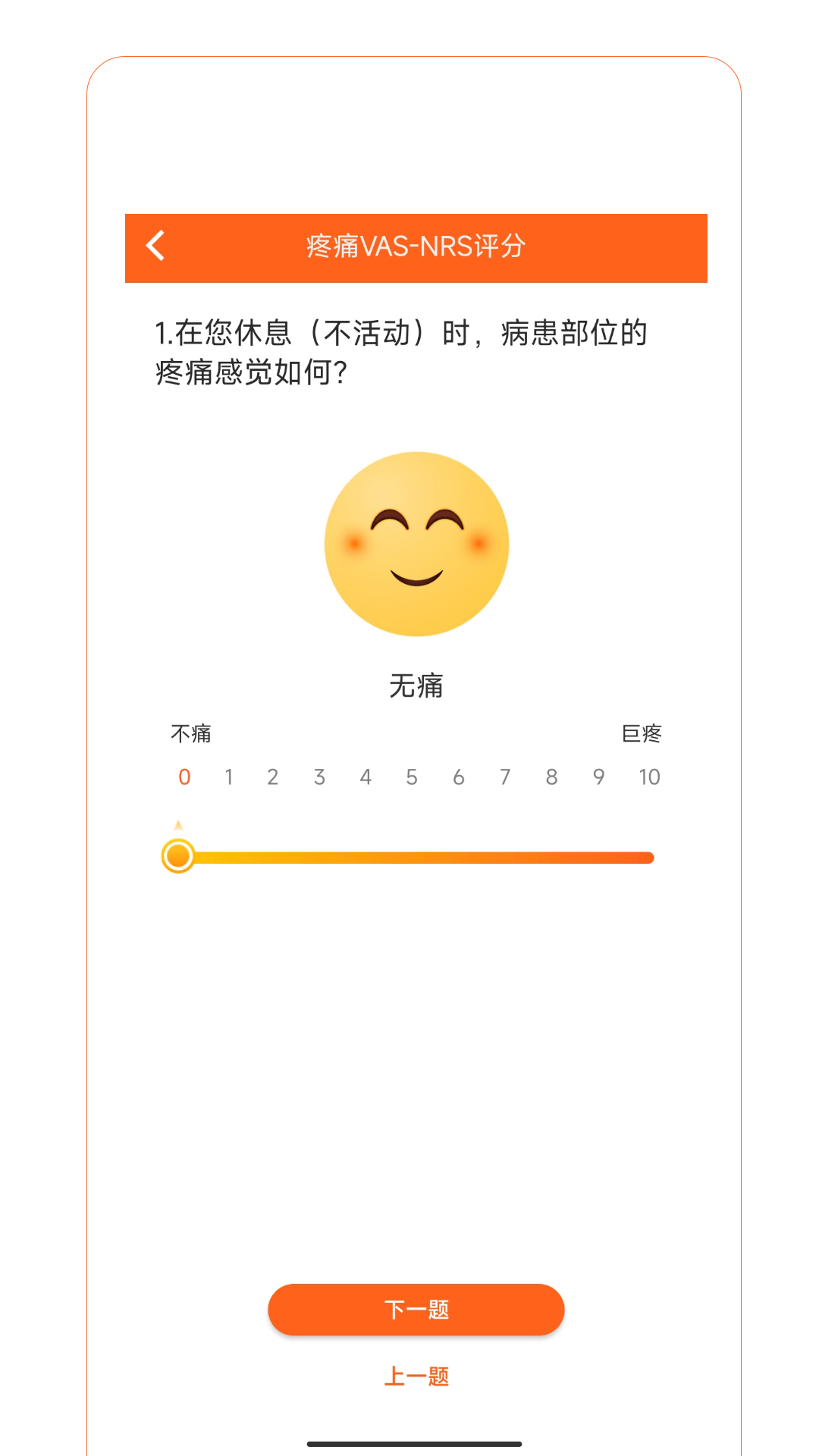Click the 上一题 link
Image resolution: width=819 pixels, height=1456 pixels.
[x=416, y=1376]
